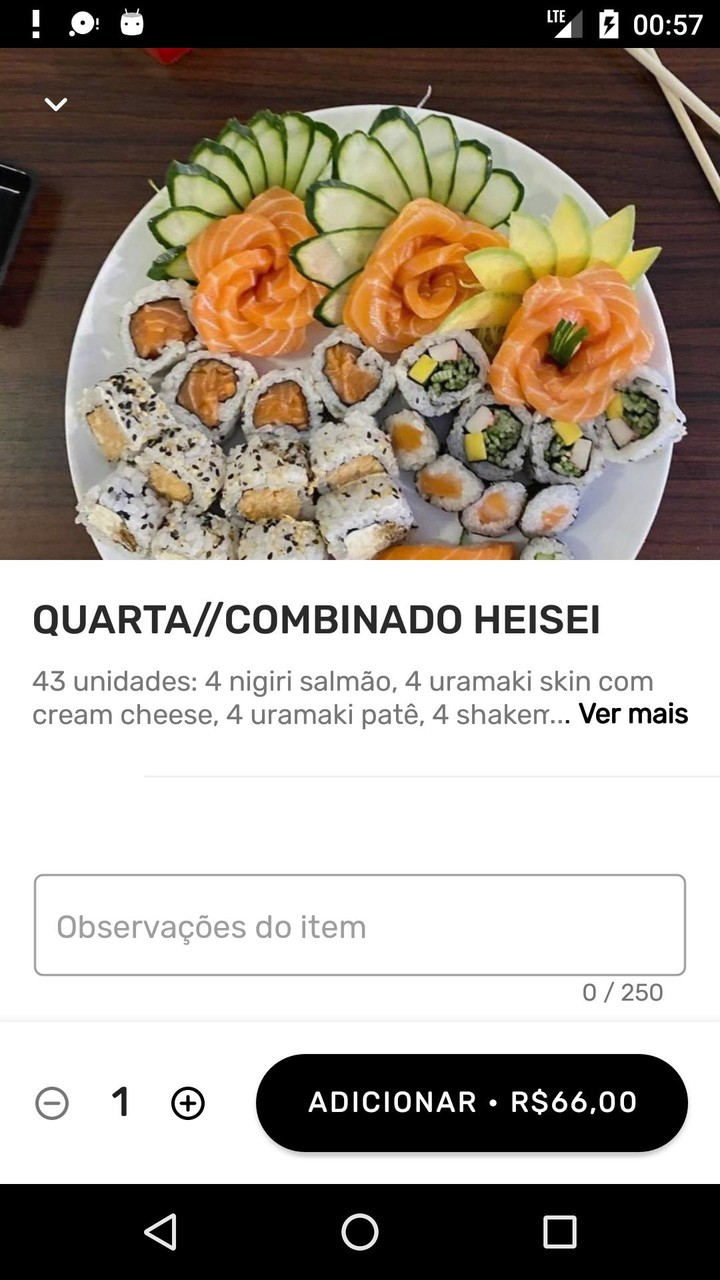Screen dimensions: 720x1280
Task: Expand the description with Ver mais
Action: pyautogui.click(x=633, y=714)
